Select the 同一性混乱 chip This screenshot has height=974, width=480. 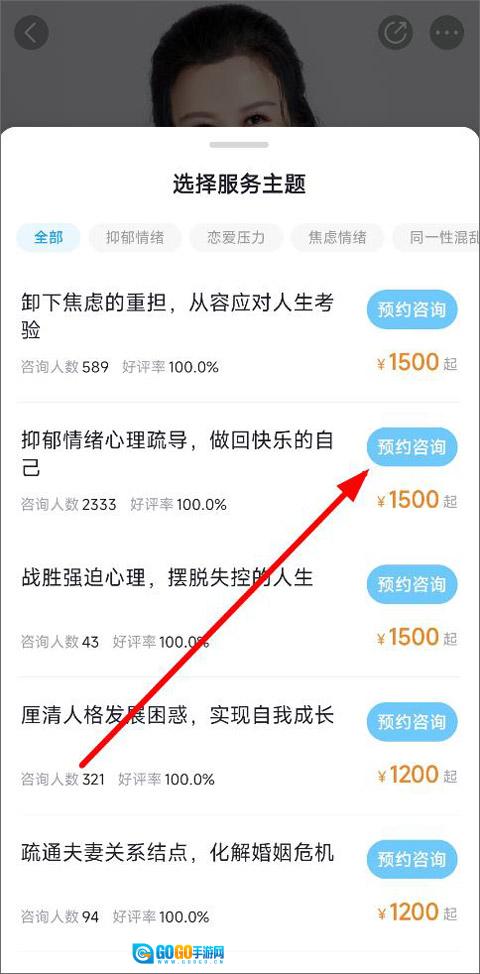tap(436, 237)
